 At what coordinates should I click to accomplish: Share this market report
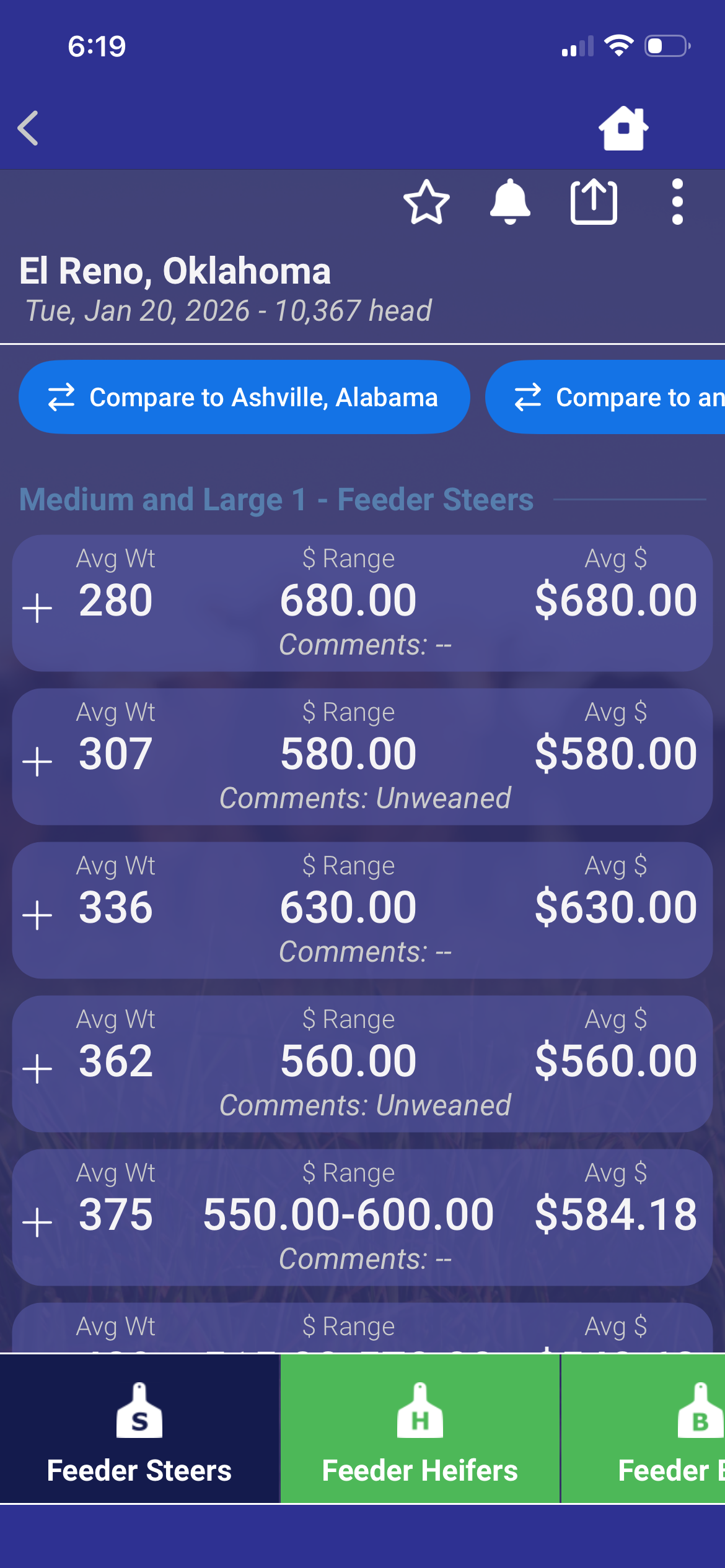tap(594, 202)
